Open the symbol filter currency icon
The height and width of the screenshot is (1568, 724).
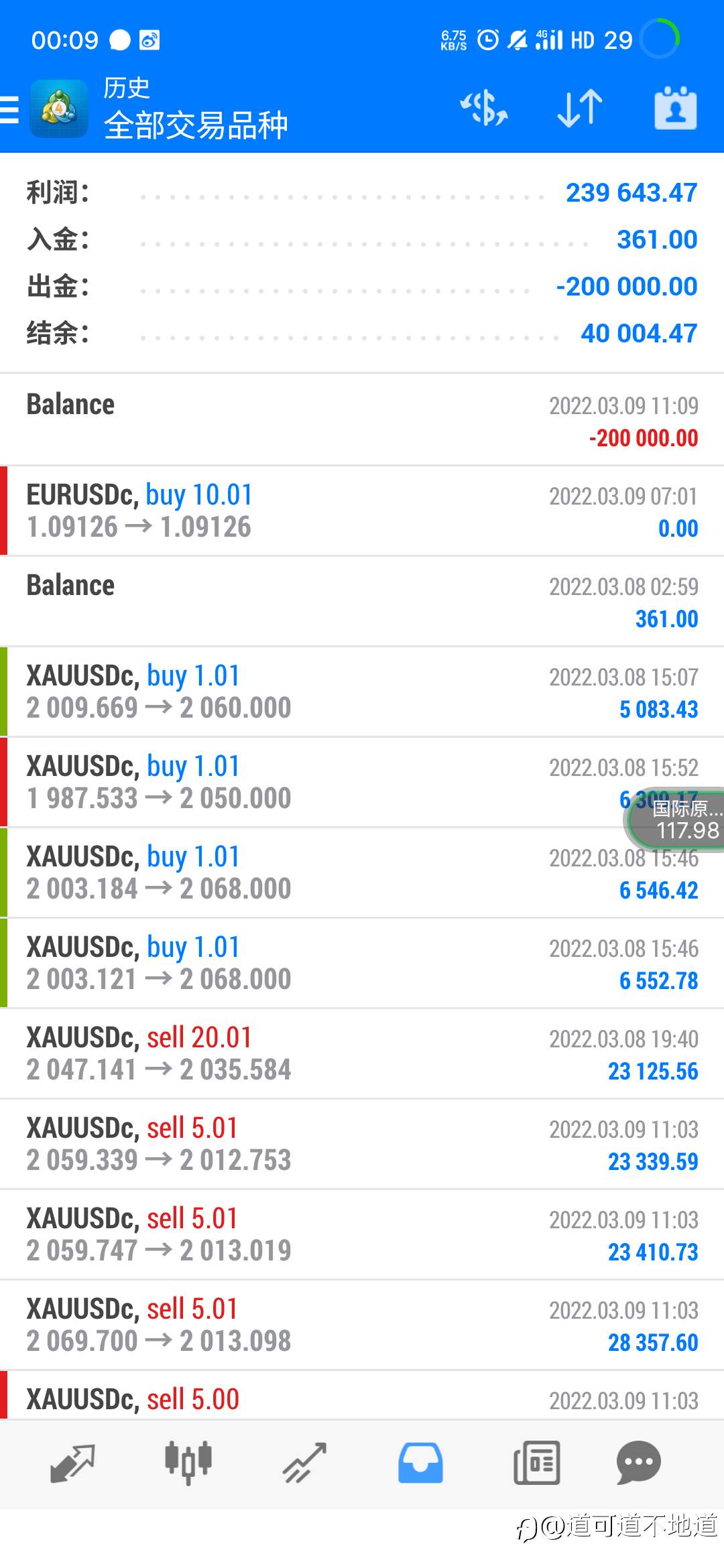[x=483, y=109]
